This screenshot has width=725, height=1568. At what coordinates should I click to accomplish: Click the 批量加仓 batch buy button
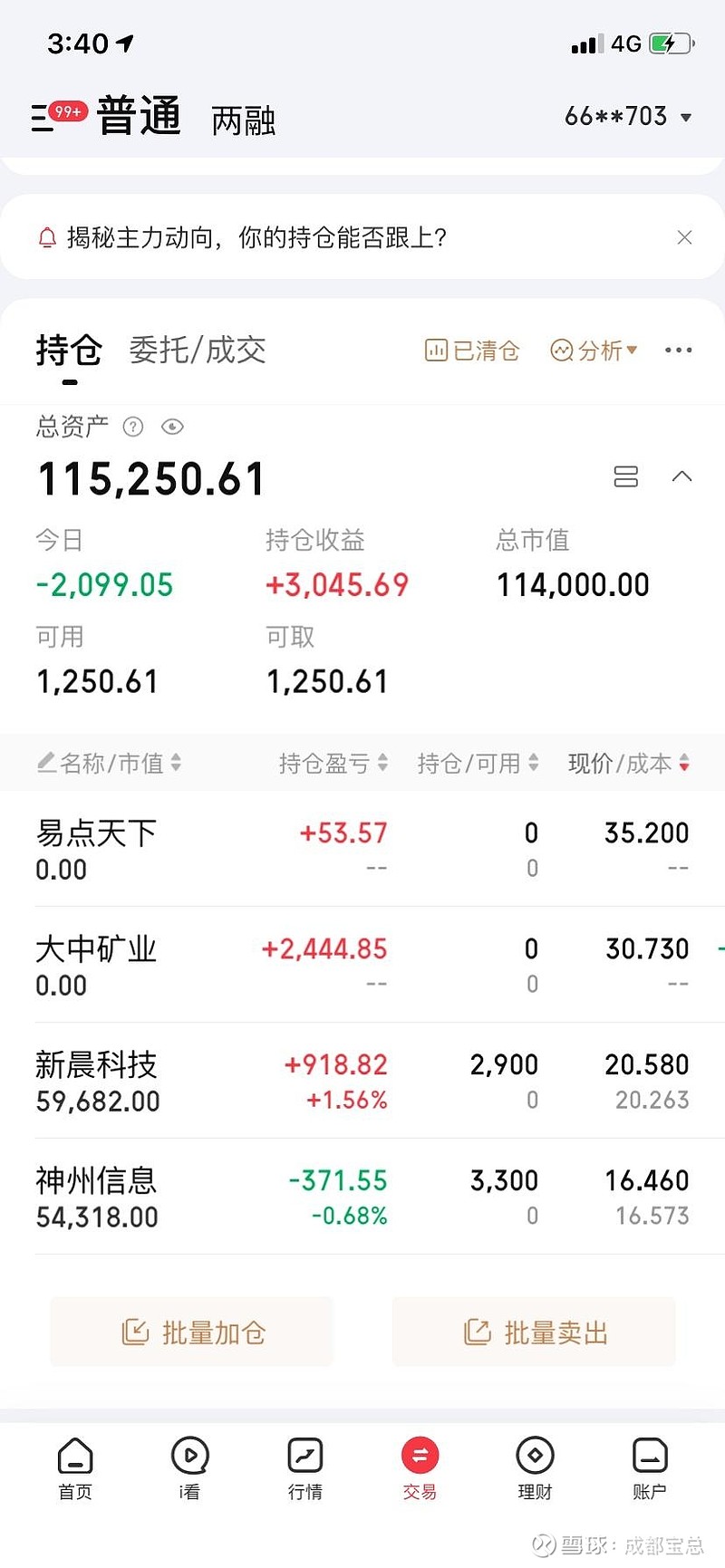191,1332
